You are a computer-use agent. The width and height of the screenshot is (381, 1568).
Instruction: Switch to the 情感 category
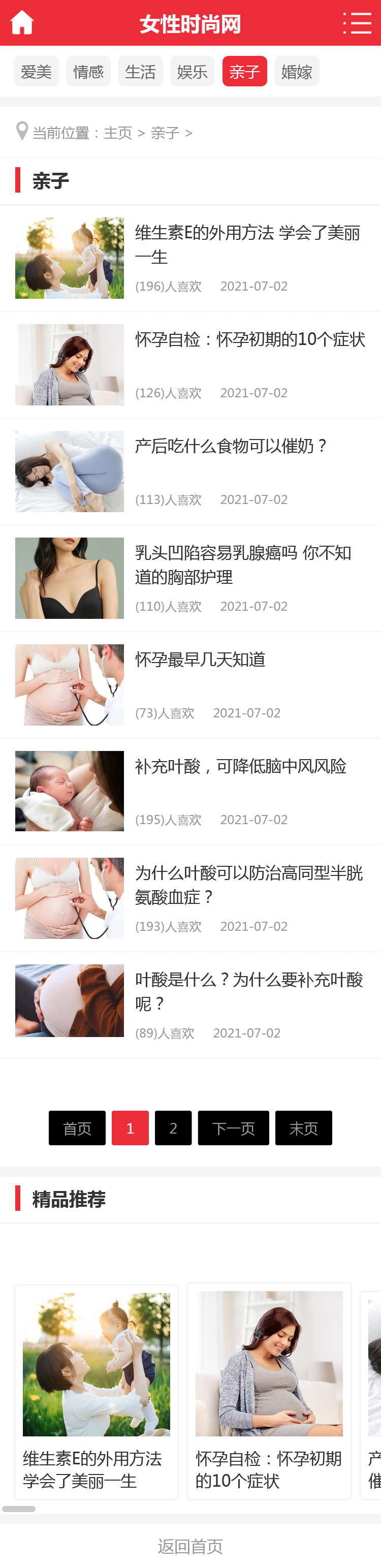pos(88,72)
